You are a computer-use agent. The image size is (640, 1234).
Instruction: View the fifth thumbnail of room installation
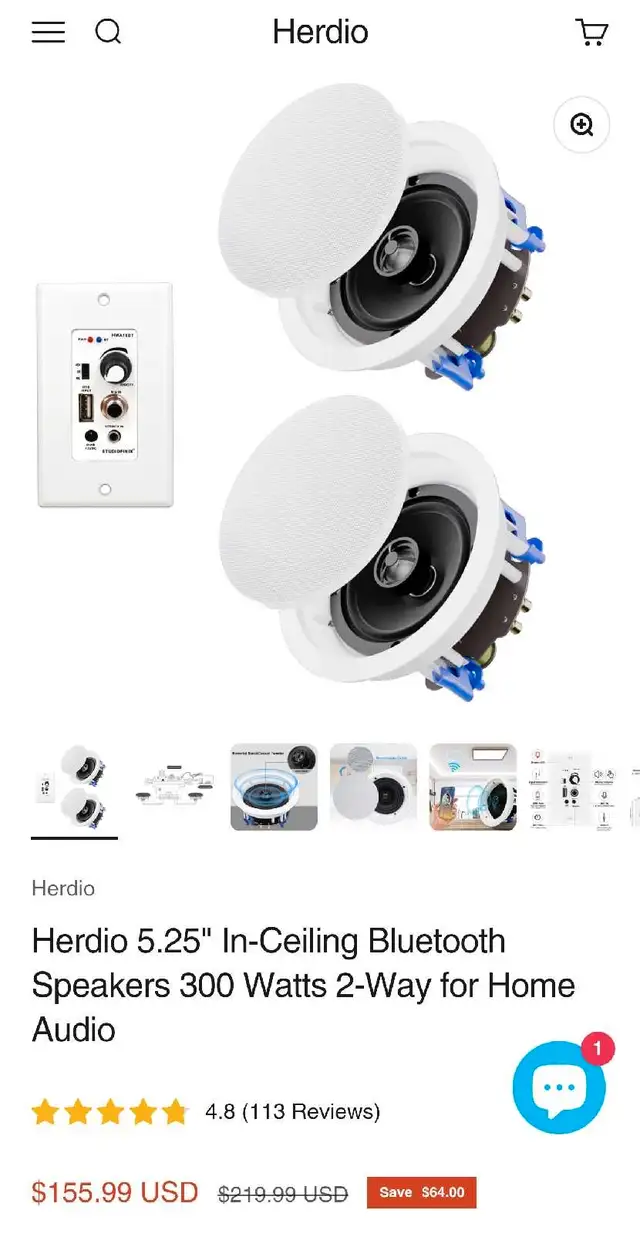point(474,787)
